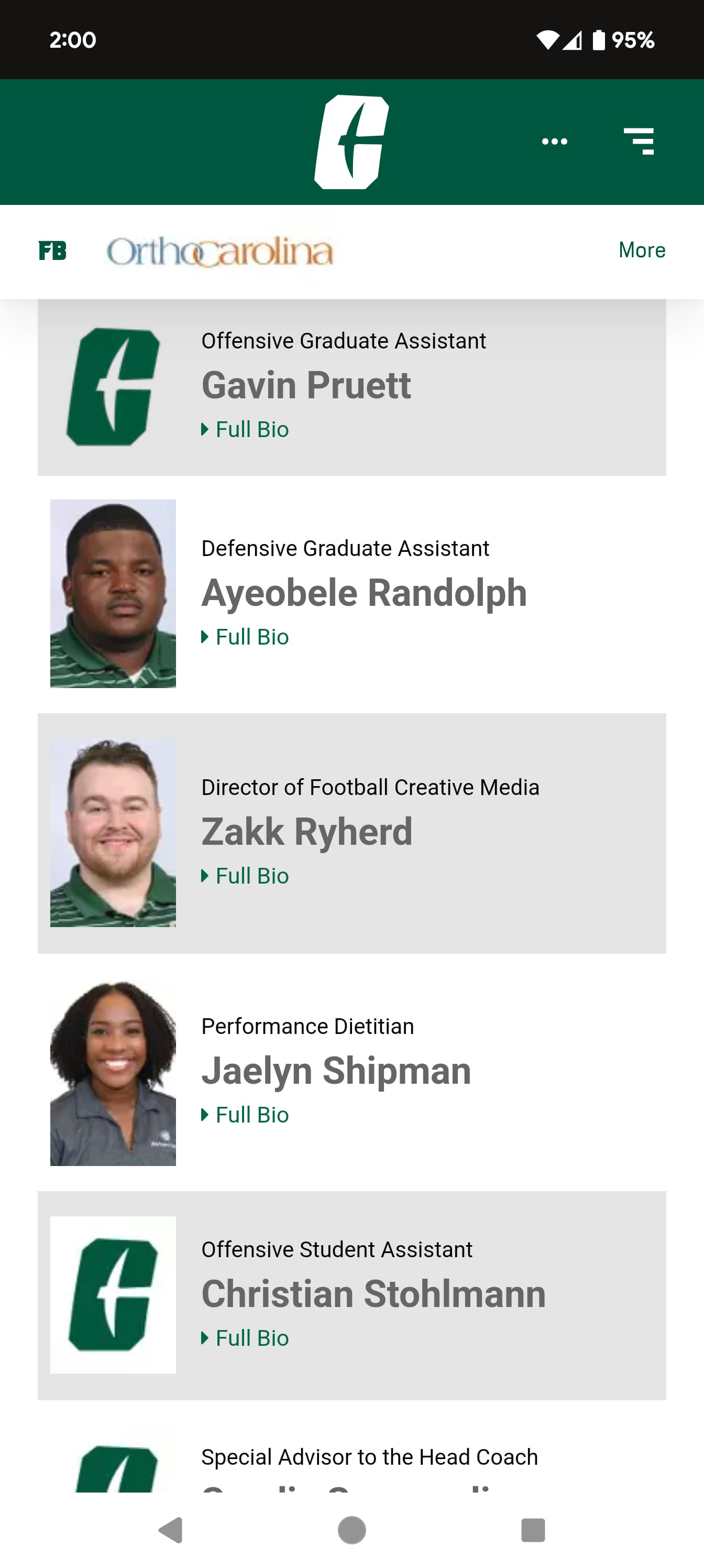View Christian Stohlmann's full bio
Viewport: 704px width, 1568px height.
245,1338
